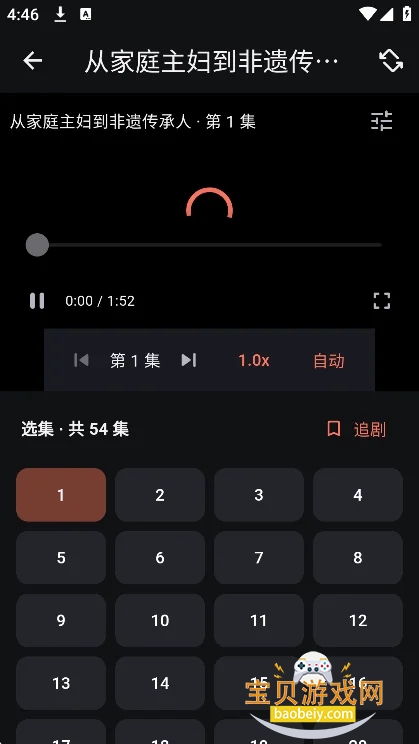Open the 自动 quality option
The image size is (419, 744).
pyautogui.click(x=328, y=361)
